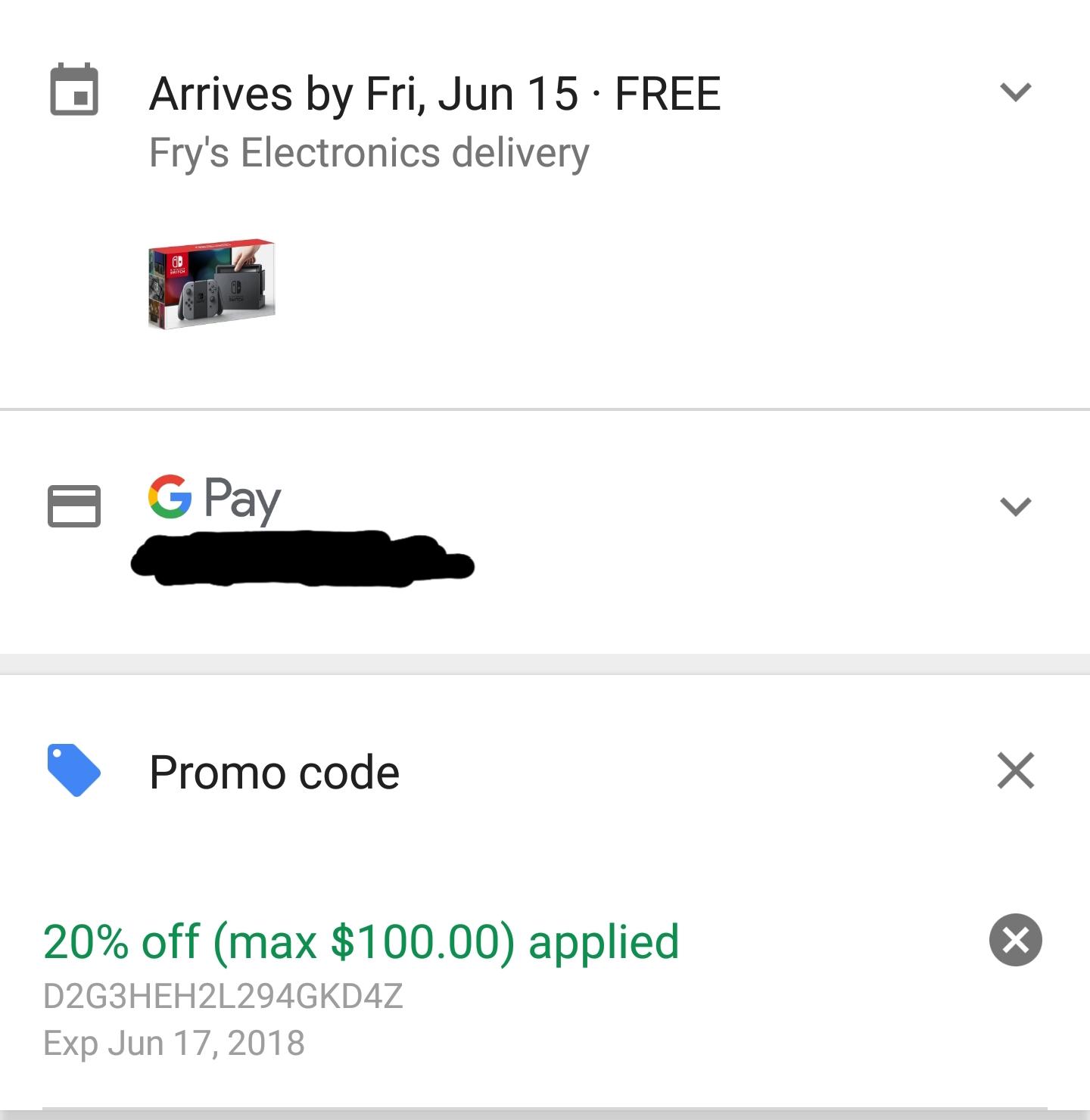1090x1120 pixels.
Task: Close the Promo code section
Action: point(1015,771)
